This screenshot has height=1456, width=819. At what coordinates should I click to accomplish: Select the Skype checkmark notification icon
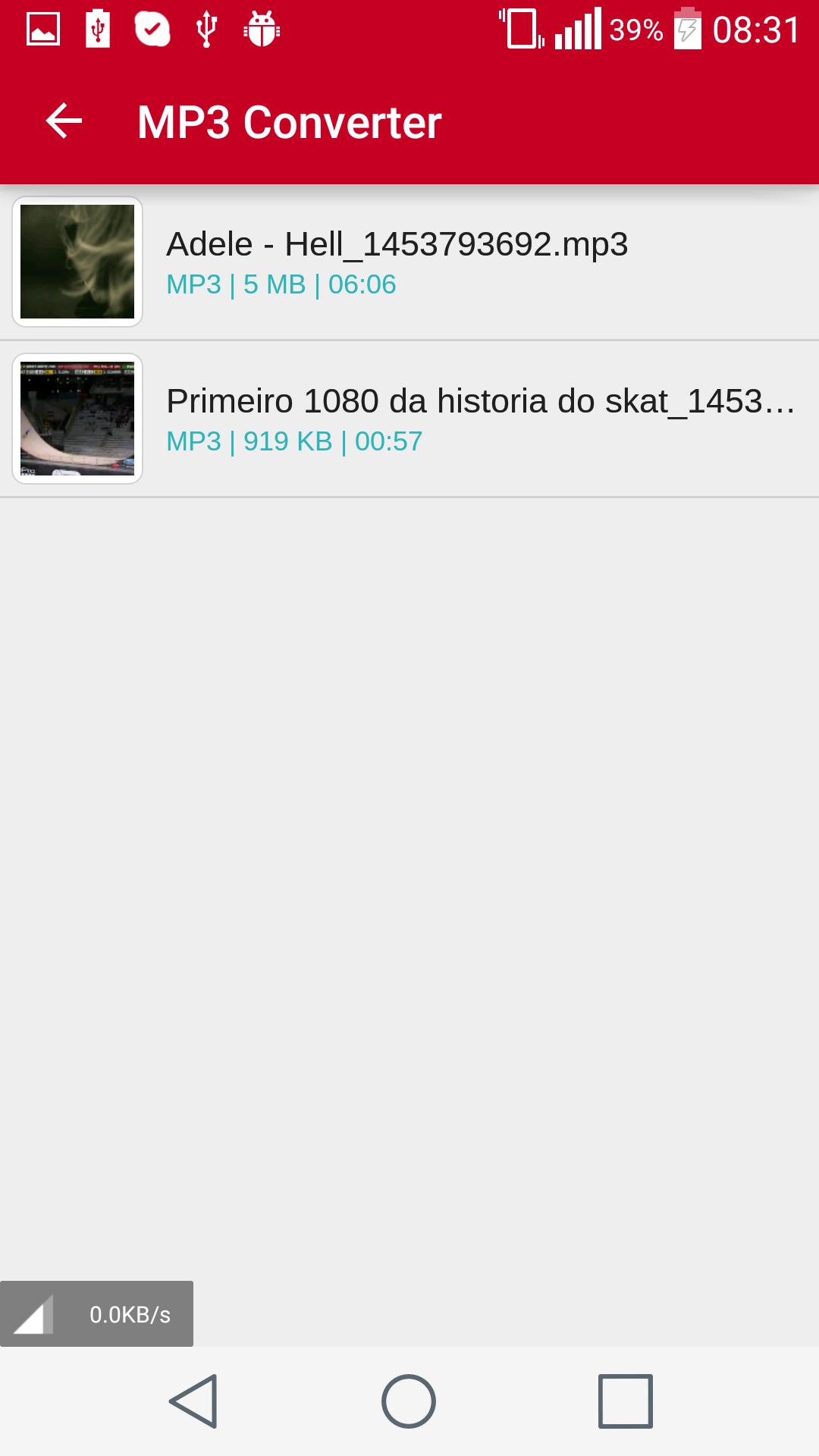152,29
